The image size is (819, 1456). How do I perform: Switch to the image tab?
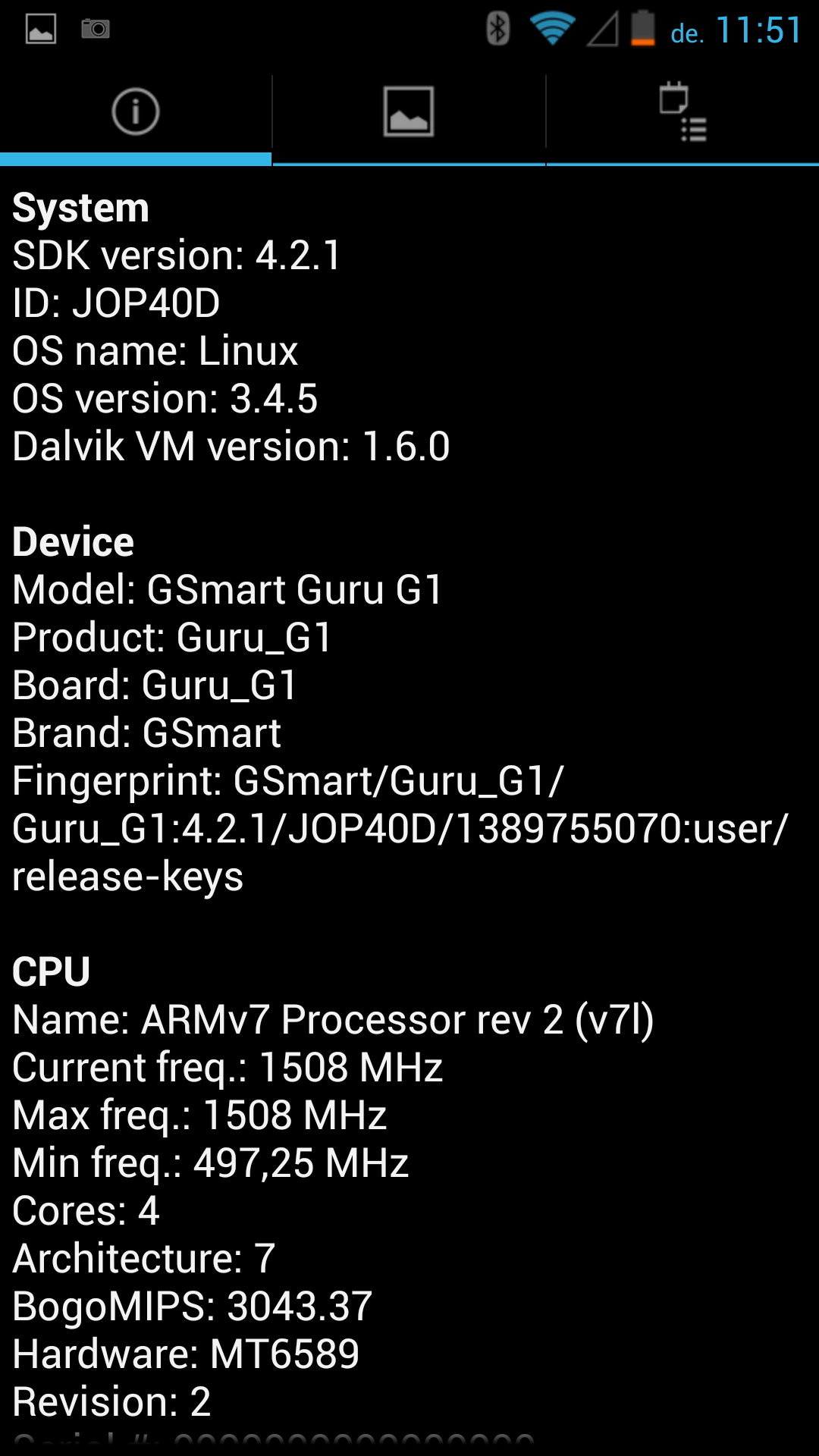(x=409, y=112)
